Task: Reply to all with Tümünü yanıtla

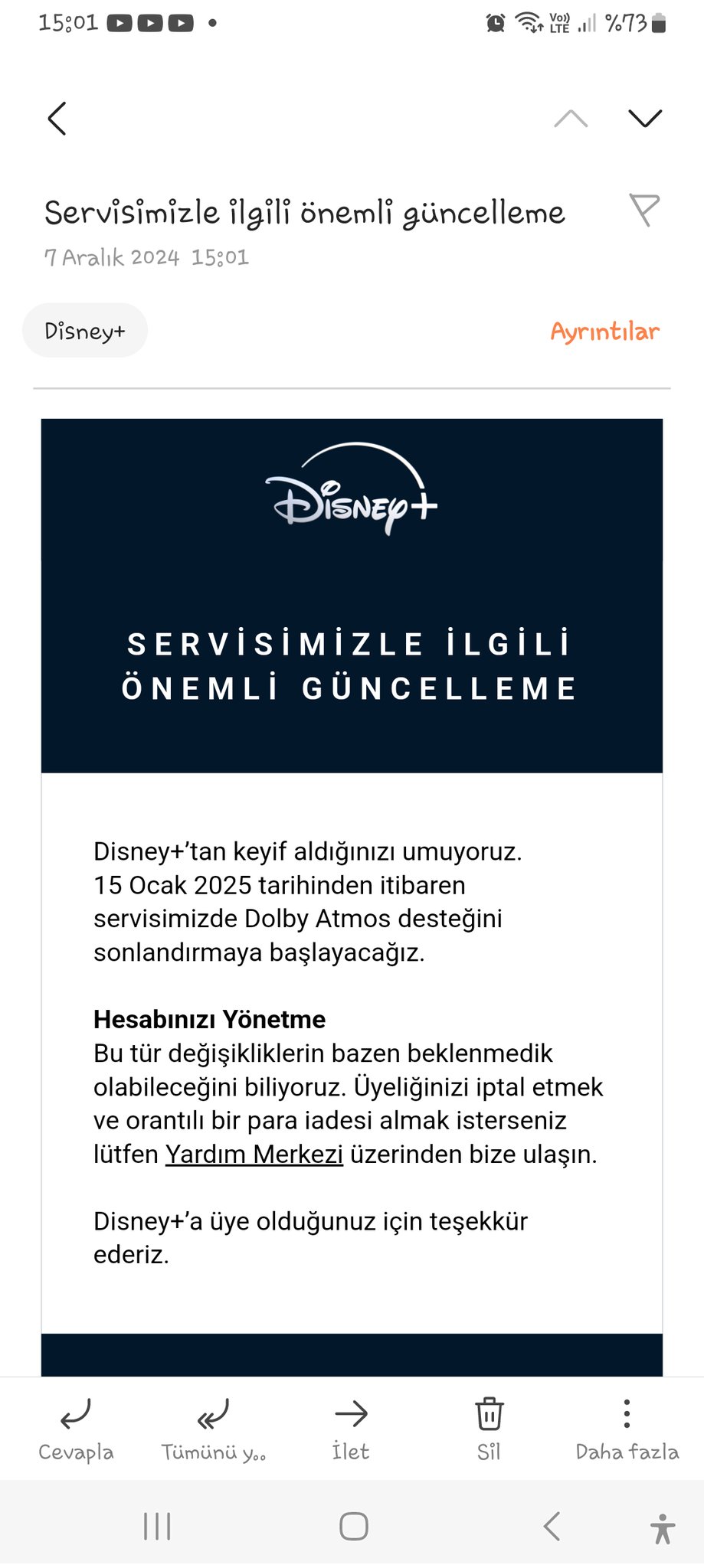Action: [x=214, y=1429]
